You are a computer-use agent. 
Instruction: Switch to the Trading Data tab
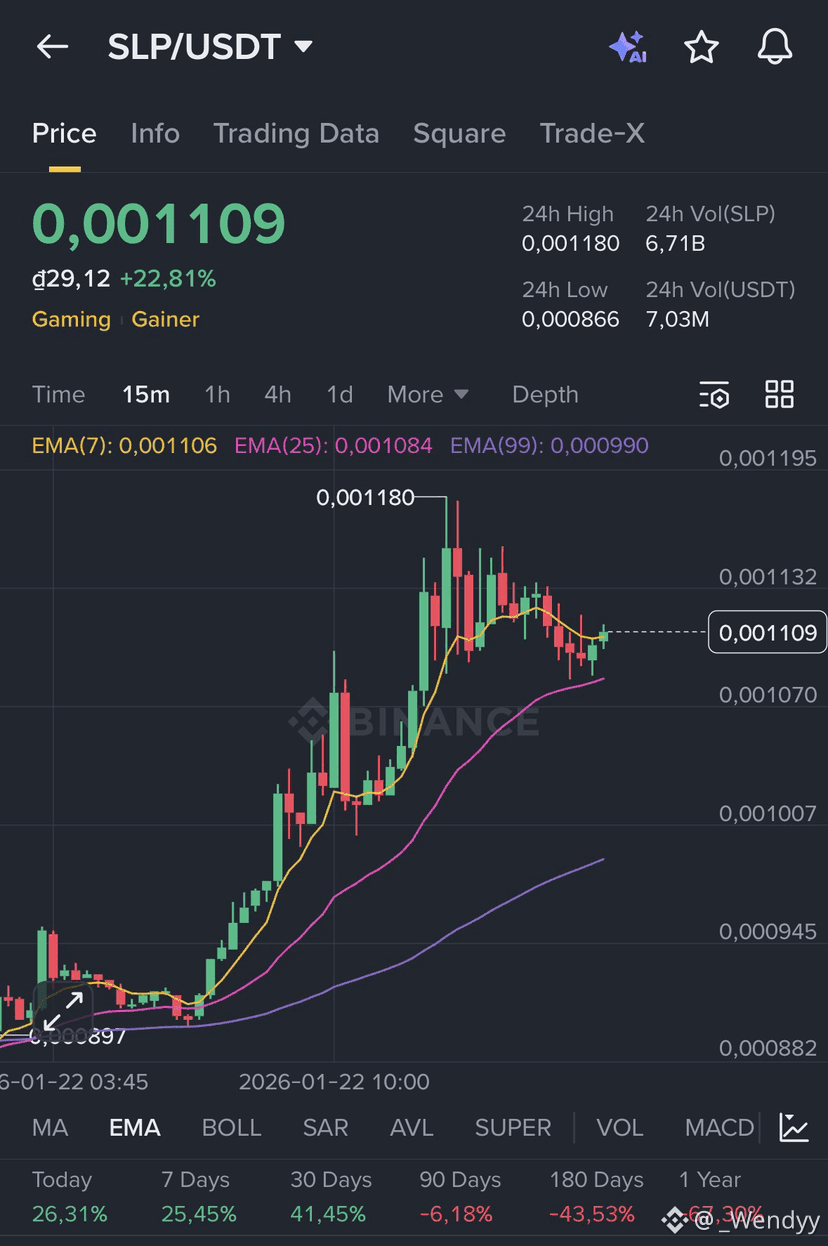point(296,133)
